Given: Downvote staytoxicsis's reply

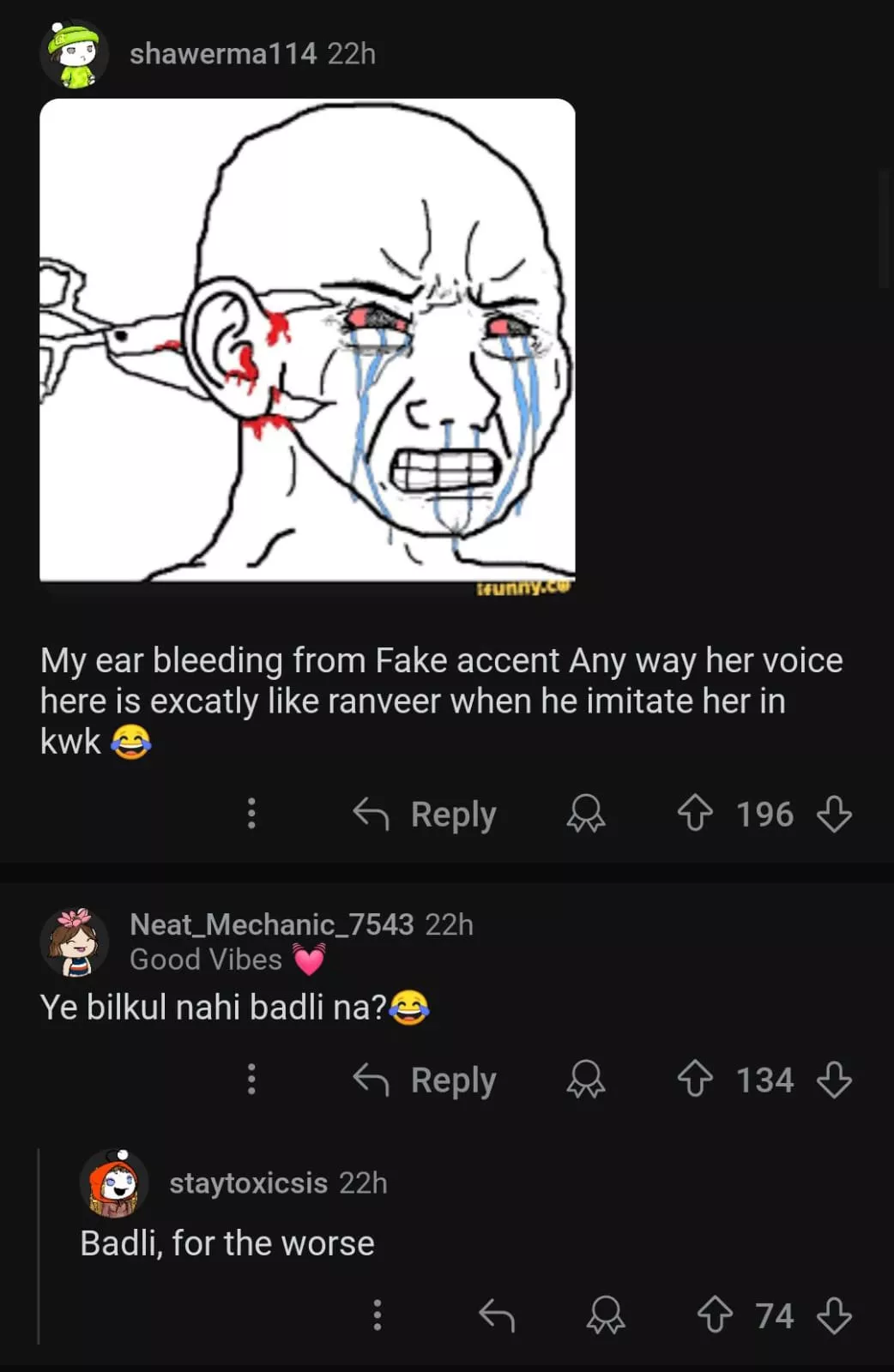Looking at the screenshot, I should click(x=834, y=1315).
